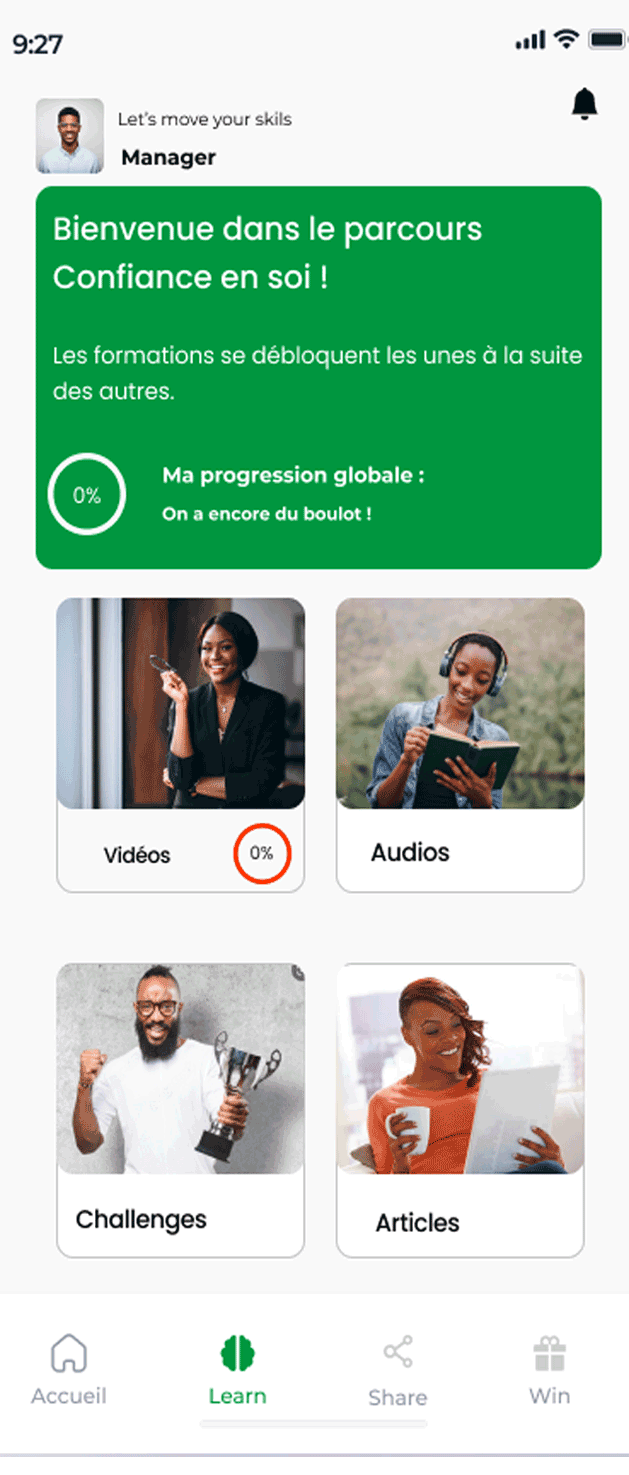Open the Articles card
The height and width of the screenshot is (1475, 629).
point(460,1110)
